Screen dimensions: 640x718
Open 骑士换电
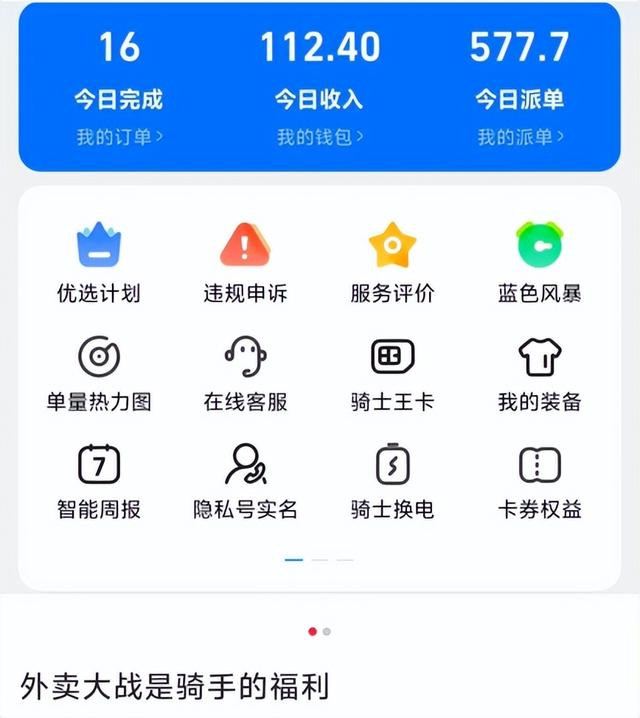click(x=392, y=482)
